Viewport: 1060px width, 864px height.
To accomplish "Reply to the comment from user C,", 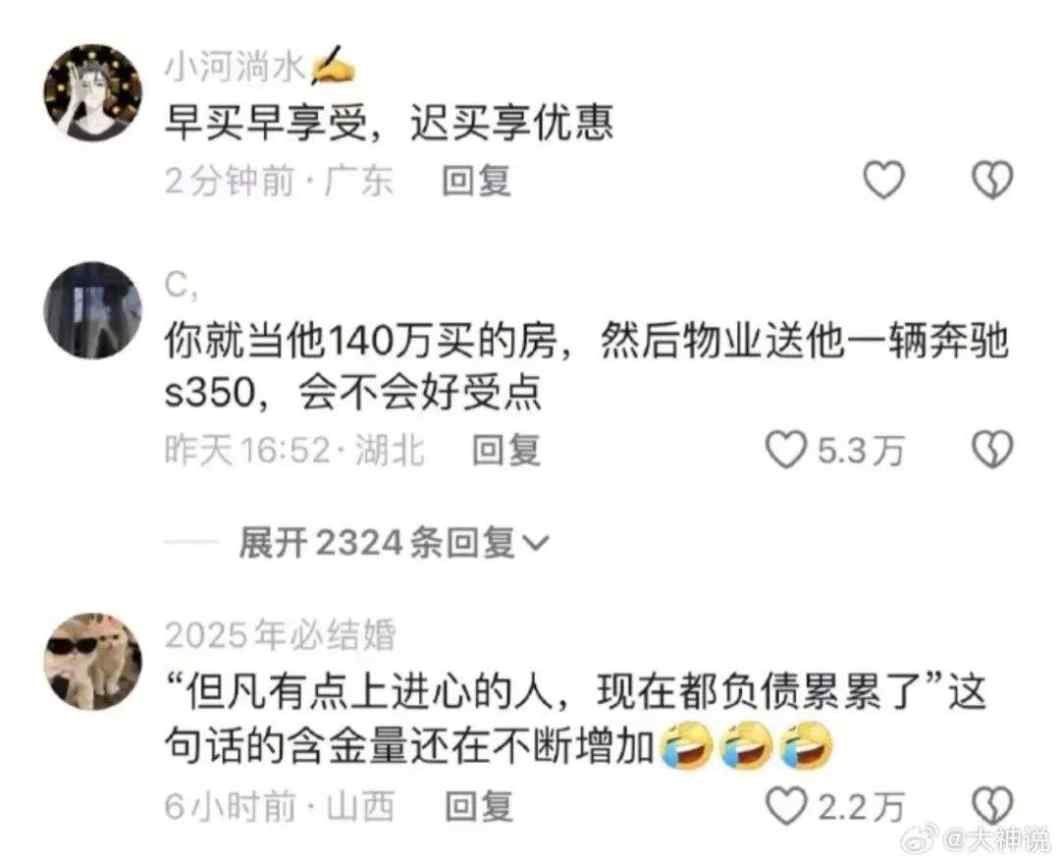I will (x=505, y=451).
